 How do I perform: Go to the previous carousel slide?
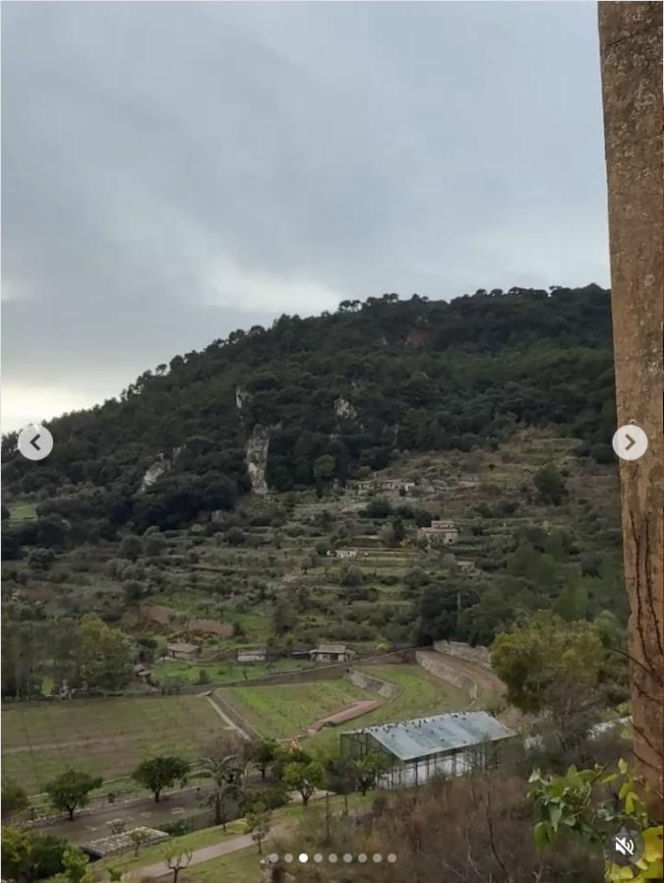[x=35, y=442]
